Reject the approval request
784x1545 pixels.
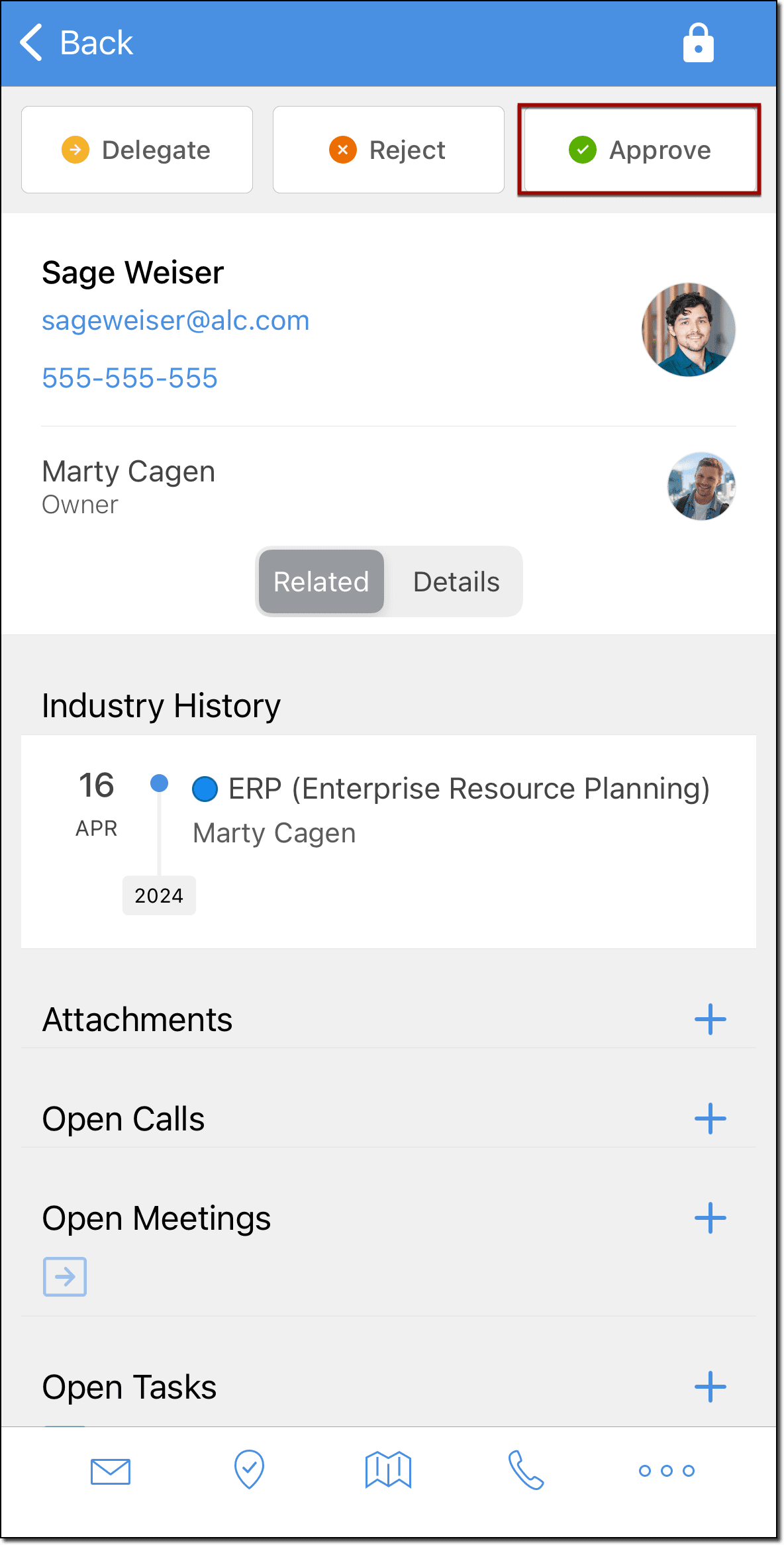pyautogui.click(x=389, y=150)
